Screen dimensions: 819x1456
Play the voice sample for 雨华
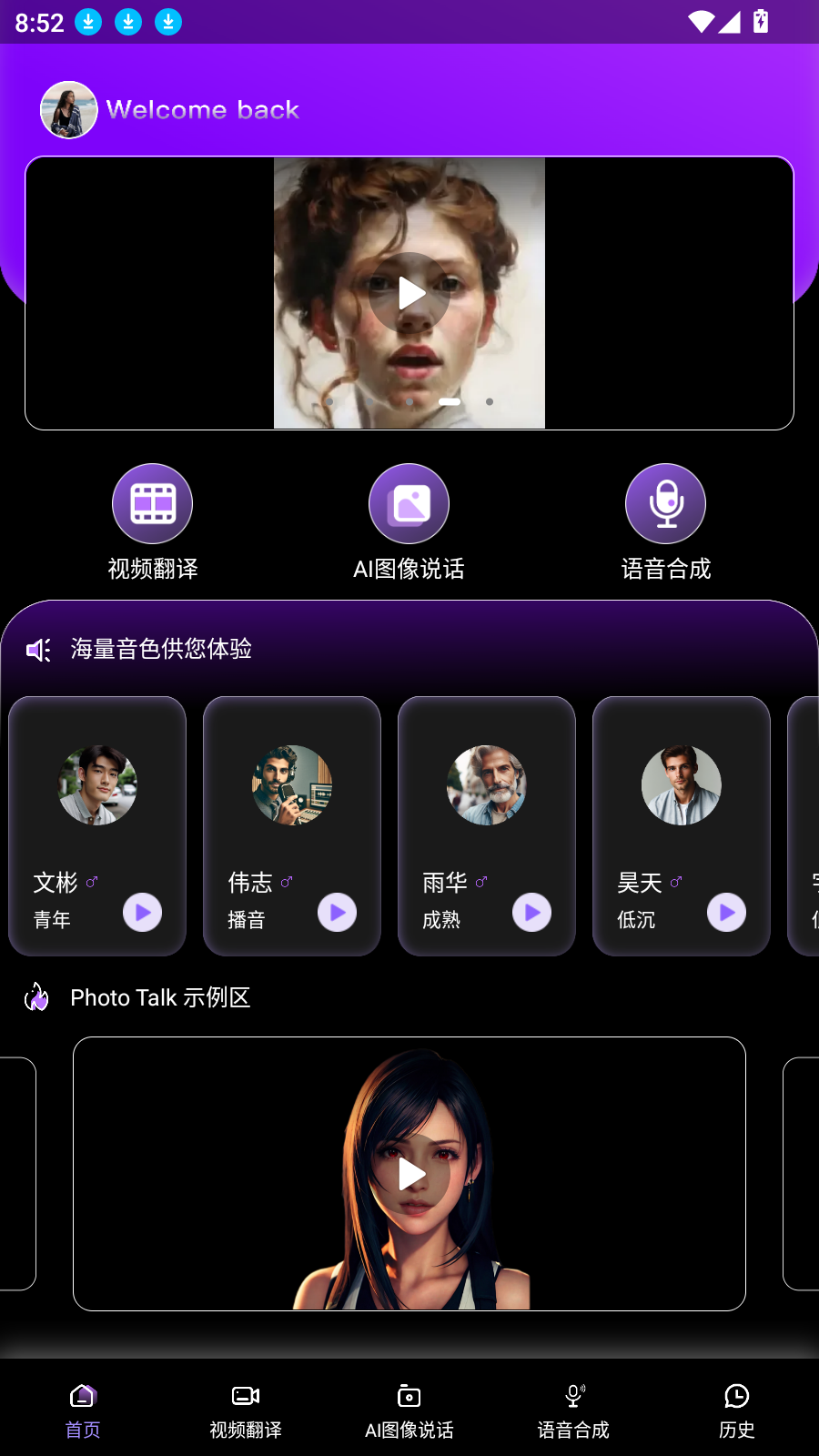coord(532,913)
